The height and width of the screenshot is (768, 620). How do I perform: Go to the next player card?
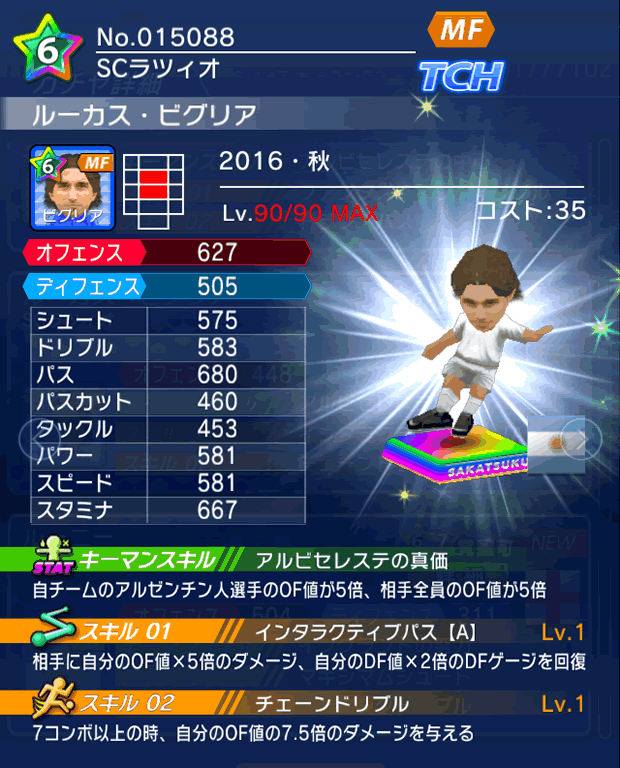coord(581,438)
